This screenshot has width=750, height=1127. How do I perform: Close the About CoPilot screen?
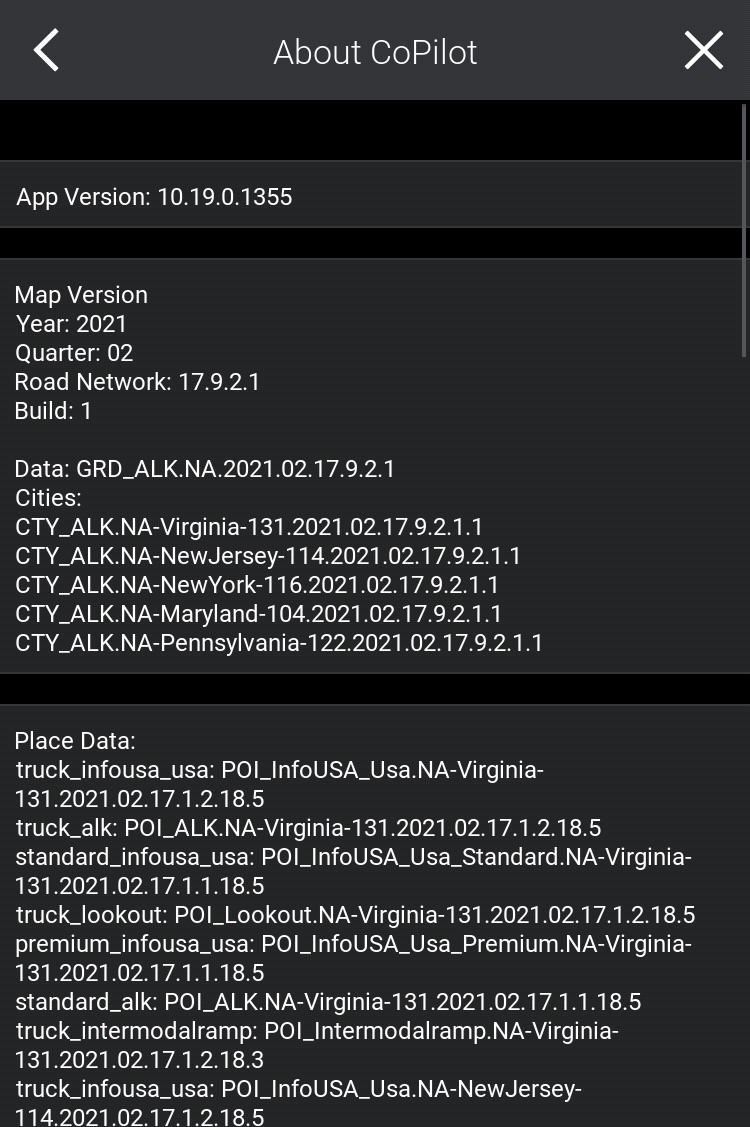[703, 50]
